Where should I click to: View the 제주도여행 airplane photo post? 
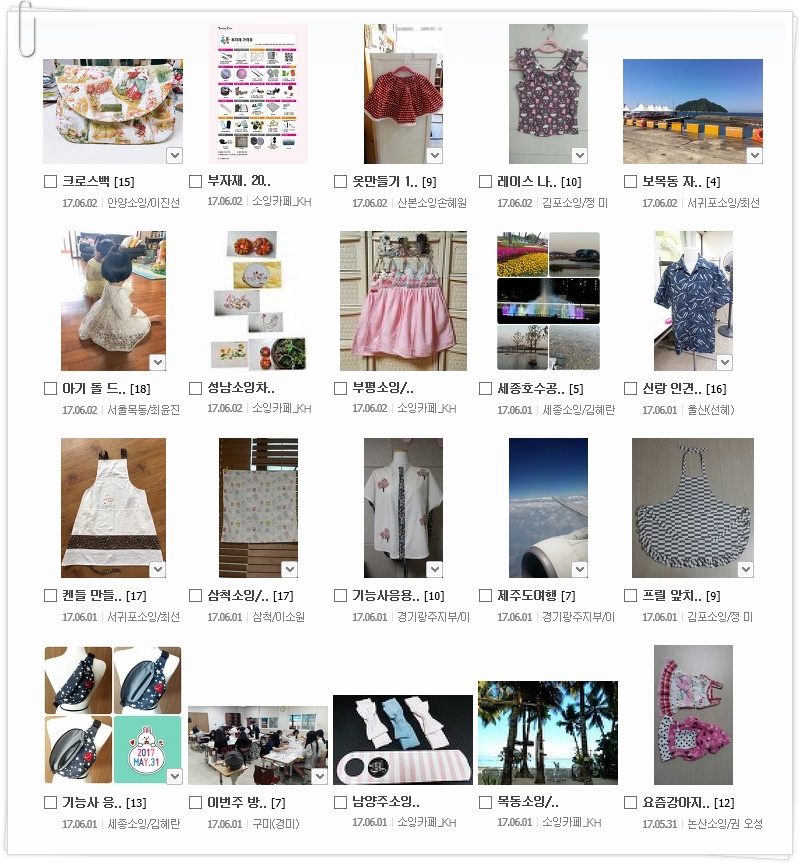click(548, 508)
